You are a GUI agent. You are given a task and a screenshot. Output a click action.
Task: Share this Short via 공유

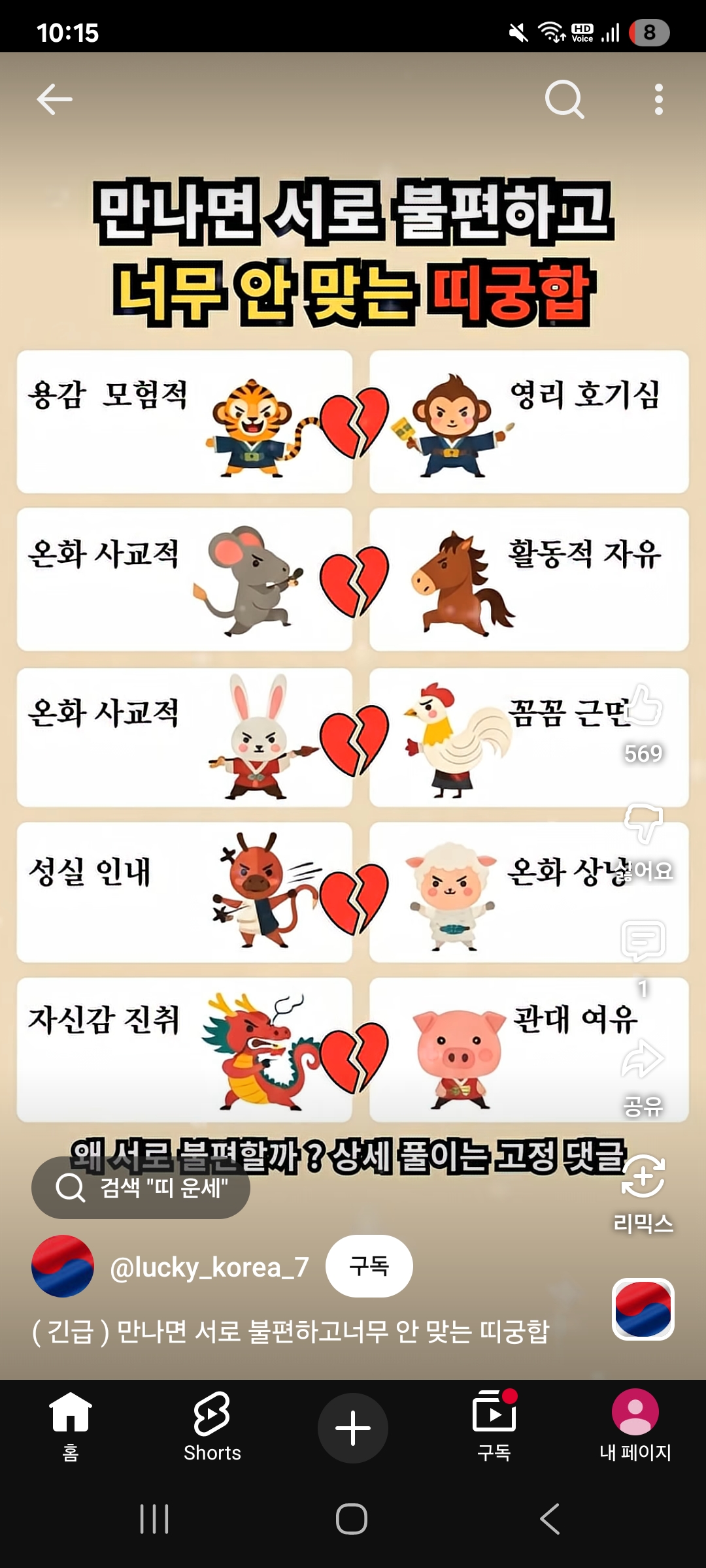[x=643, y=1060]
